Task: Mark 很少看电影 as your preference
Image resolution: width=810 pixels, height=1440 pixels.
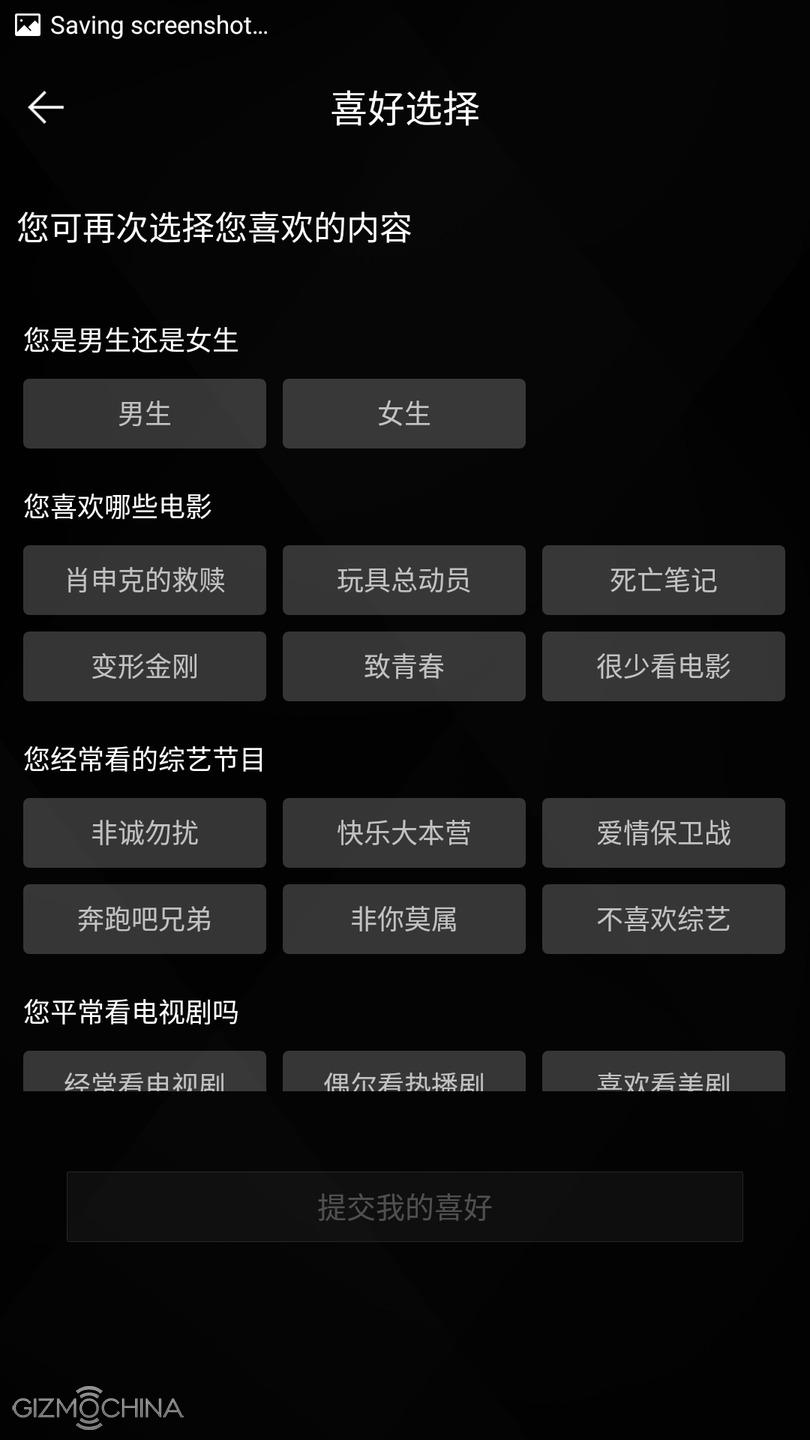Action: click(x=663, y=666)
